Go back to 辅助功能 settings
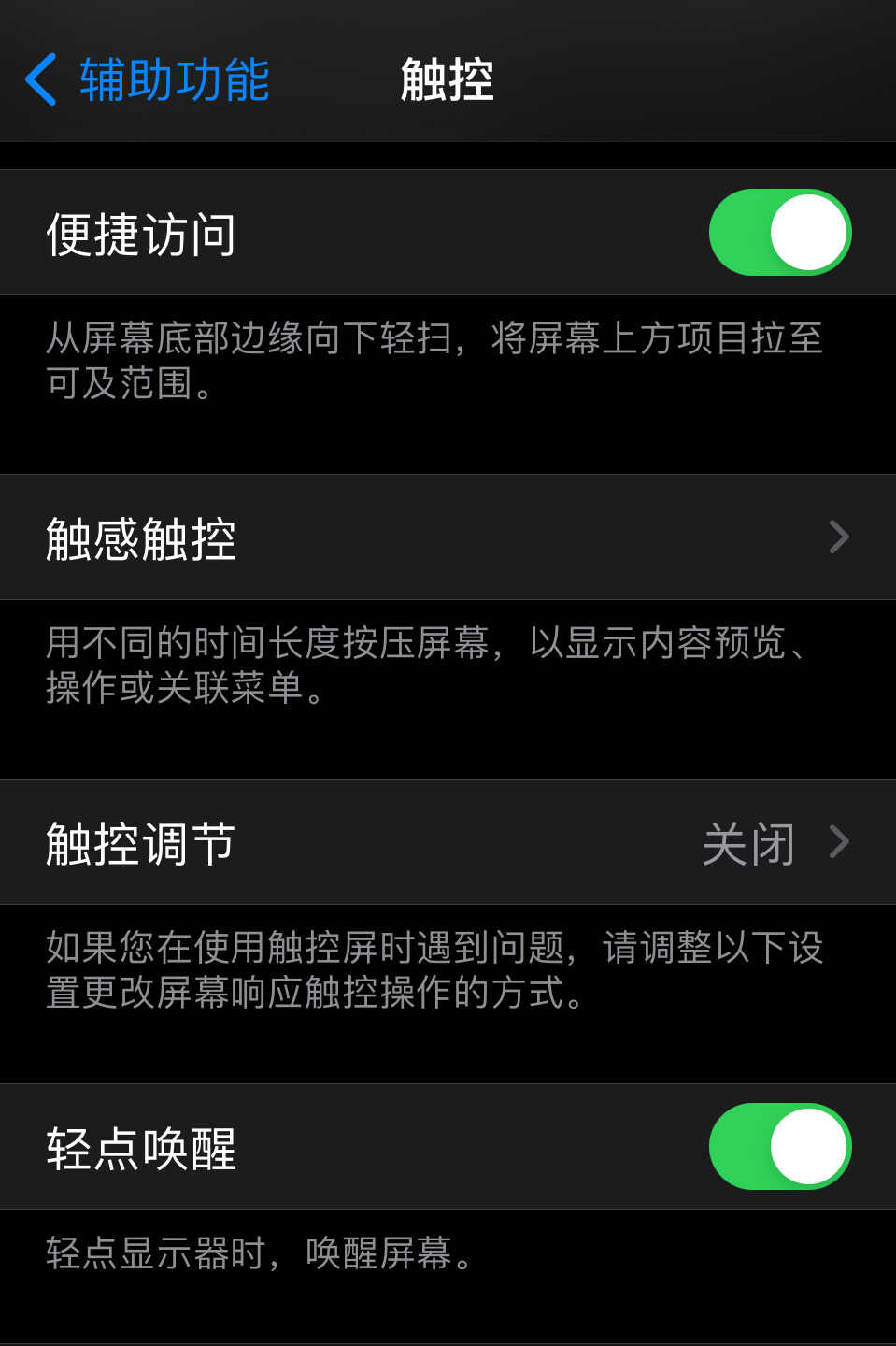Screen dimensions: 896x1346 (x=148, y=79)
